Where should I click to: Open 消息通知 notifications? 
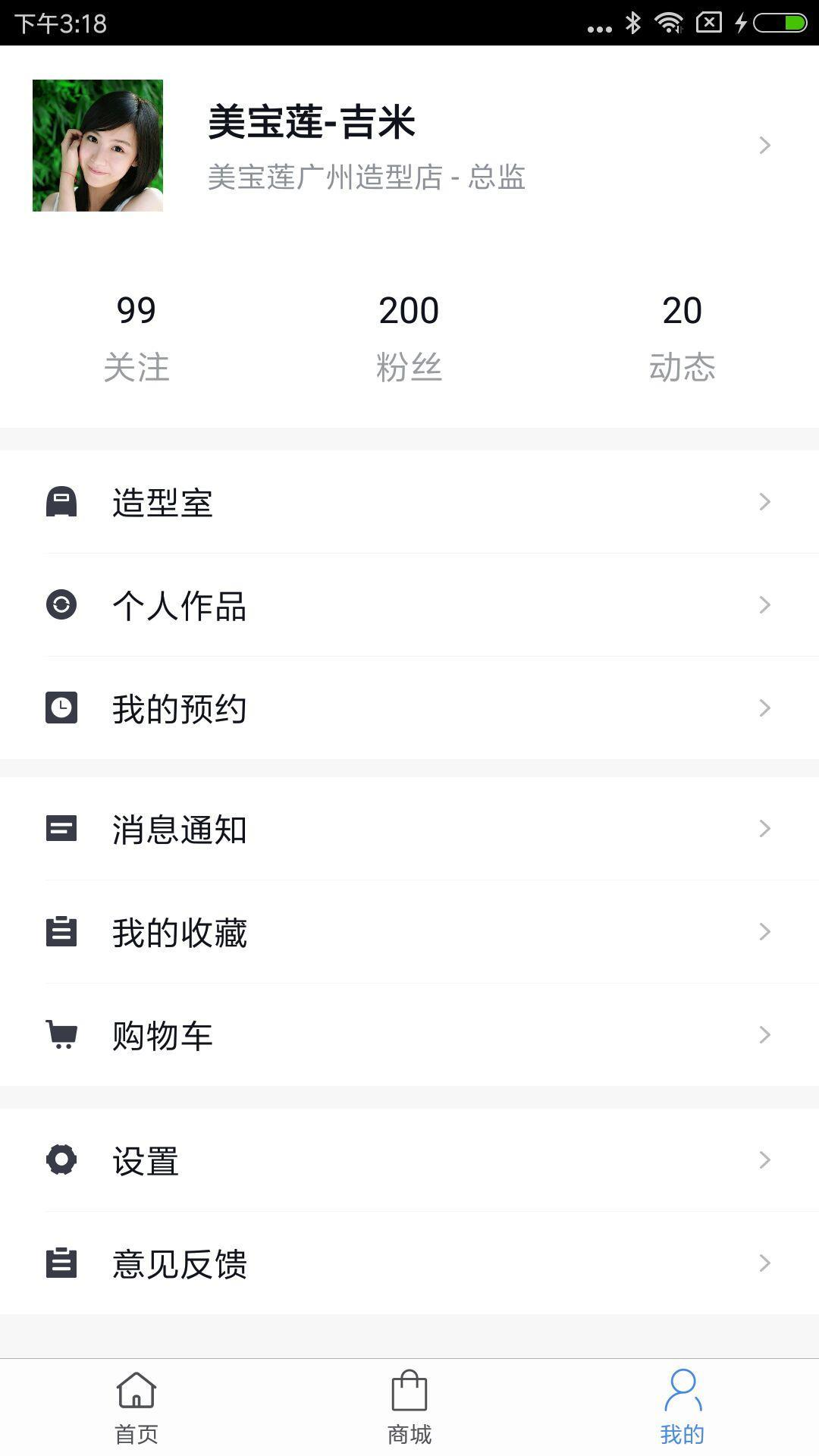409,829
